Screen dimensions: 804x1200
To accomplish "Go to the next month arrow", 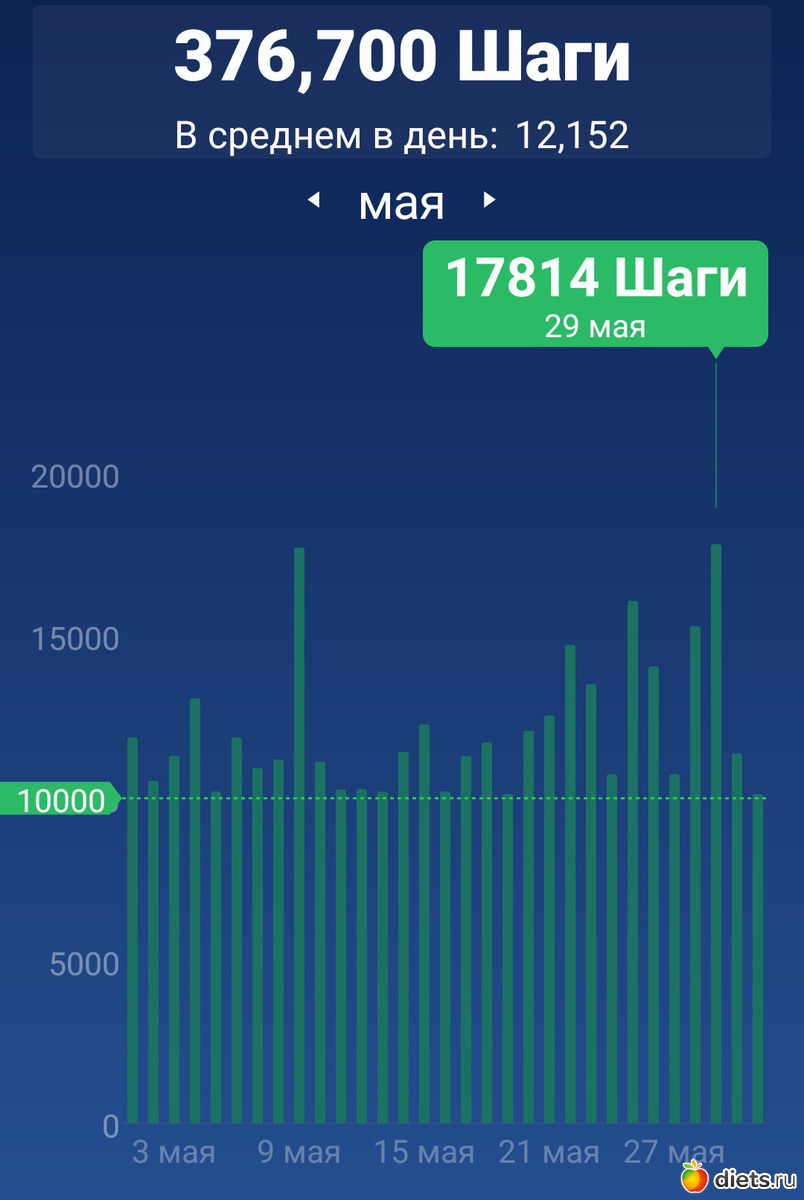I will [489, 200].
